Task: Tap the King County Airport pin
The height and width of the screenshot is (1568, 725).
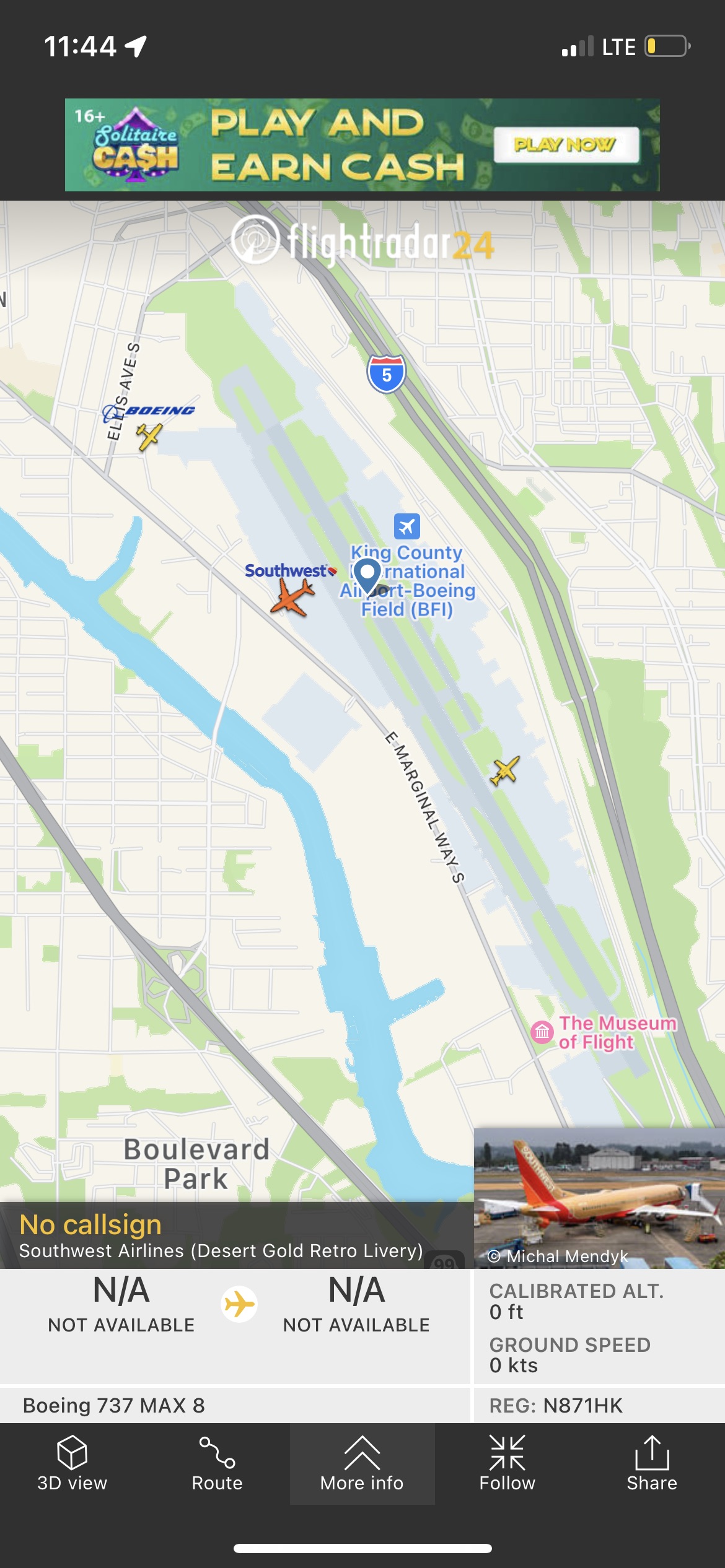Action: coord(367,575)
